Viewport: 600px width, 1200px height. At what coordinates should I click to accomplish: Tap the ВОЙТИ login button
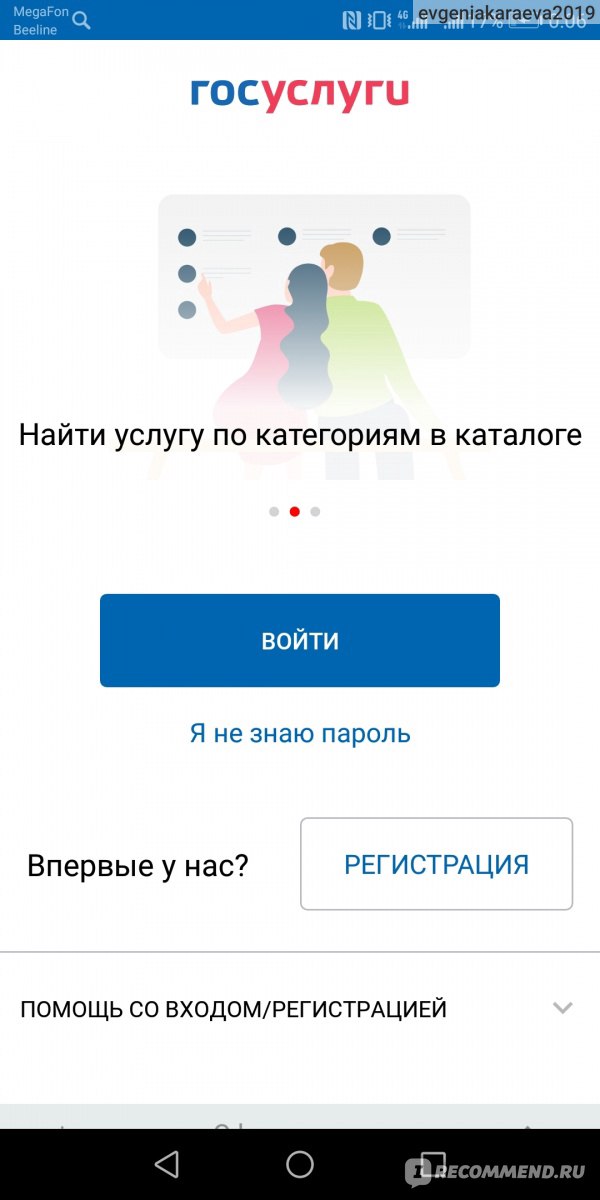(300, 641)
